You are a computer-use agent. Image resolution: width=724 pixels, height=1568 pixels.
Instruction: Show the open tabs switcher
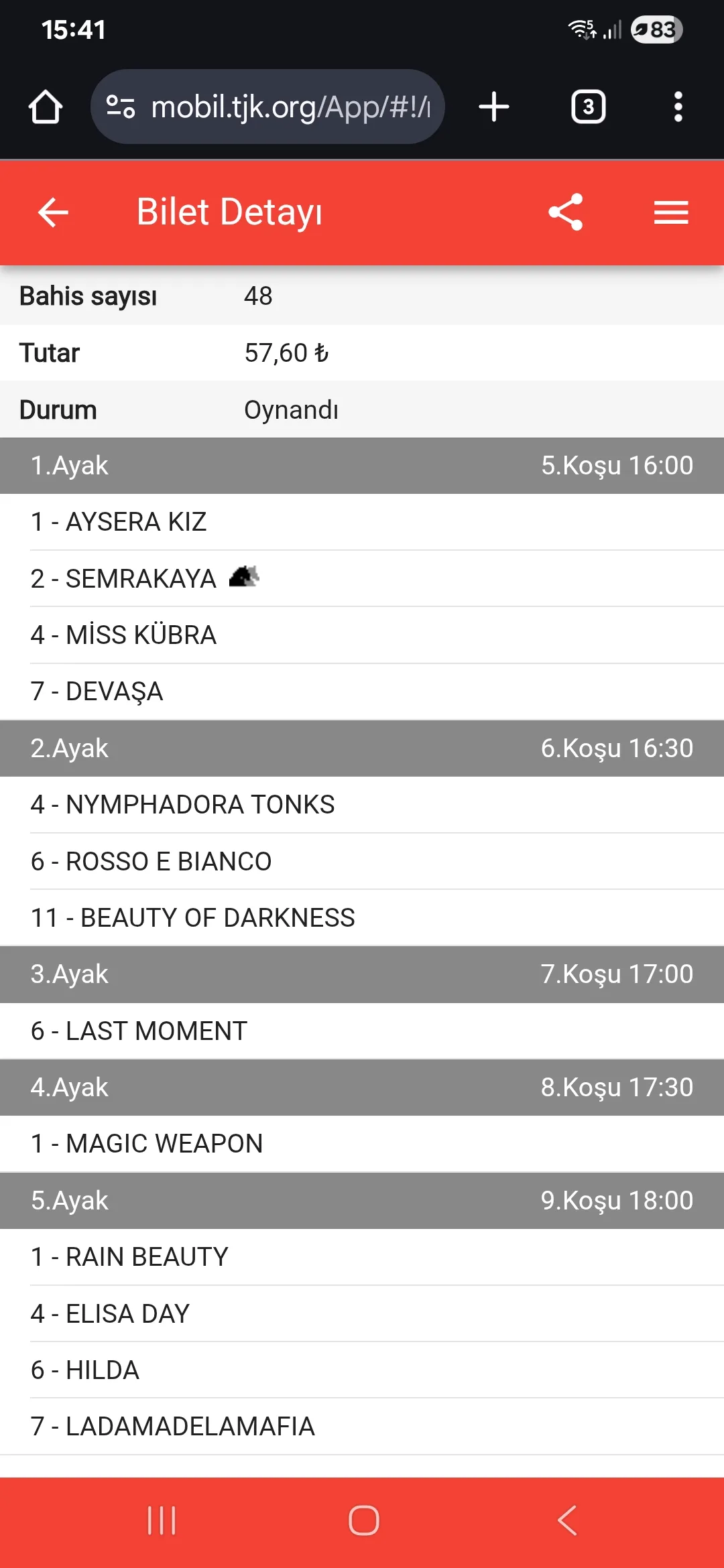tap(588, 107)
